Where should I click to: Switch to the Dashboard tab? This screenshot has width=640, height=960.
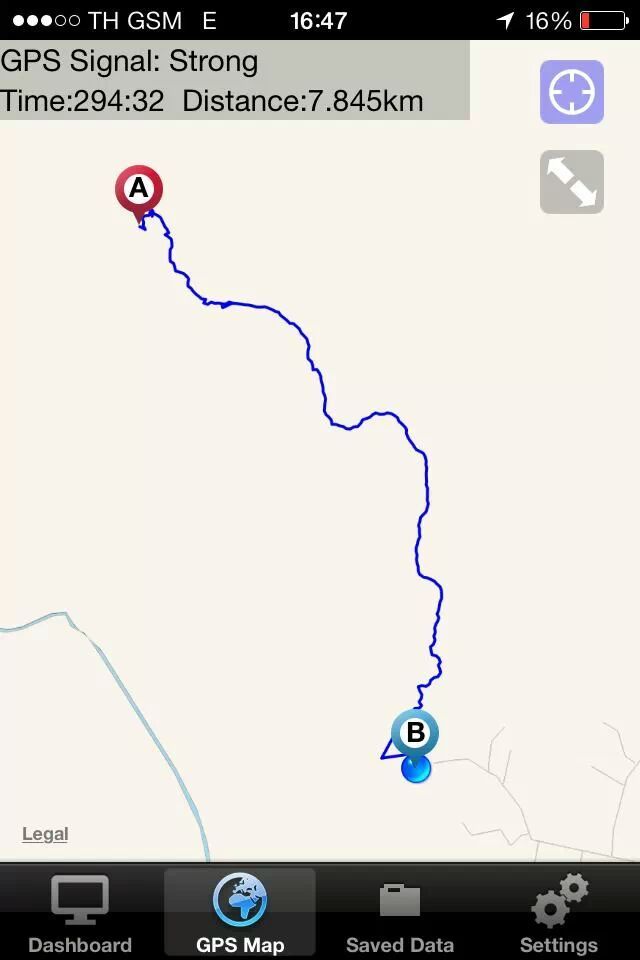click(80, 914)
